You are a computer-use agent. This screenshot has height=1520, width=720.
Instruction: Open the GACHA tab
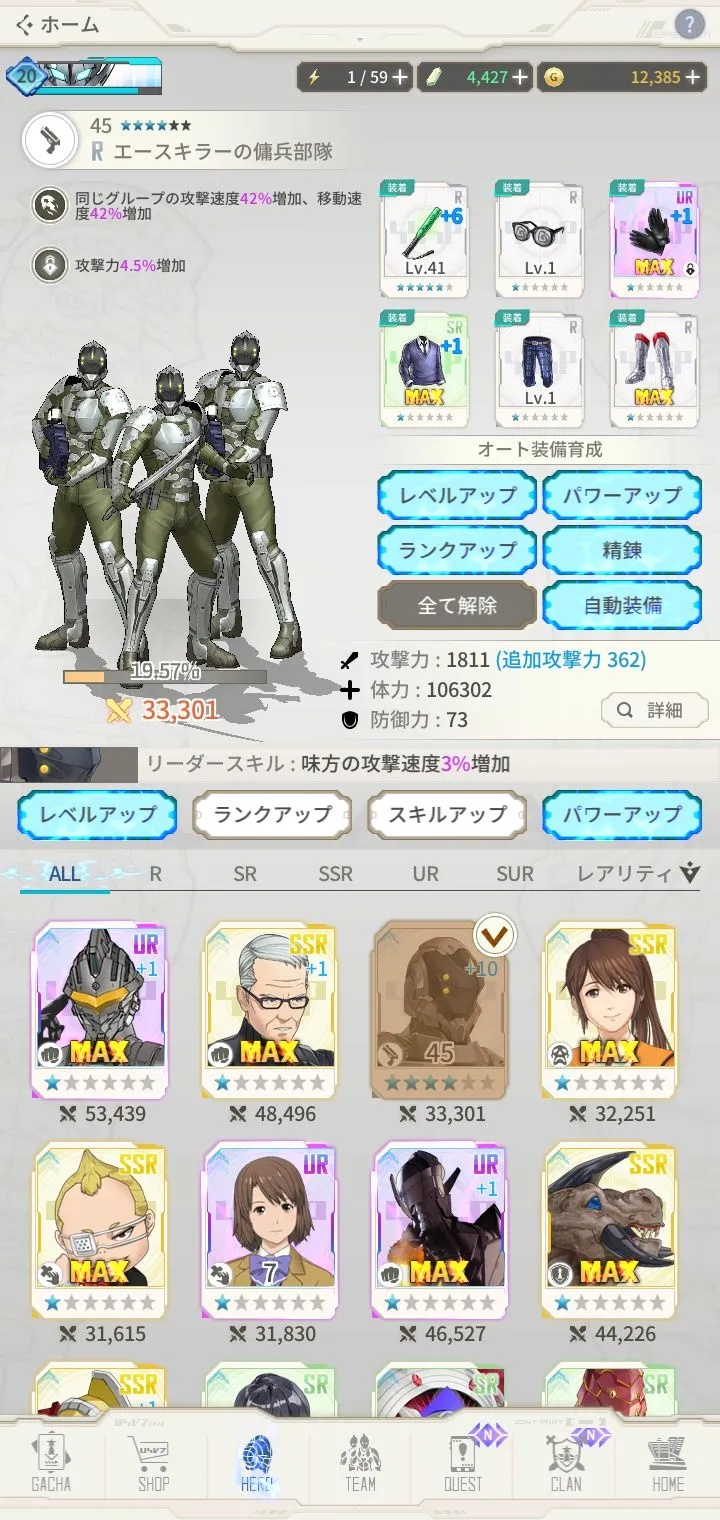coord(51,1465)
